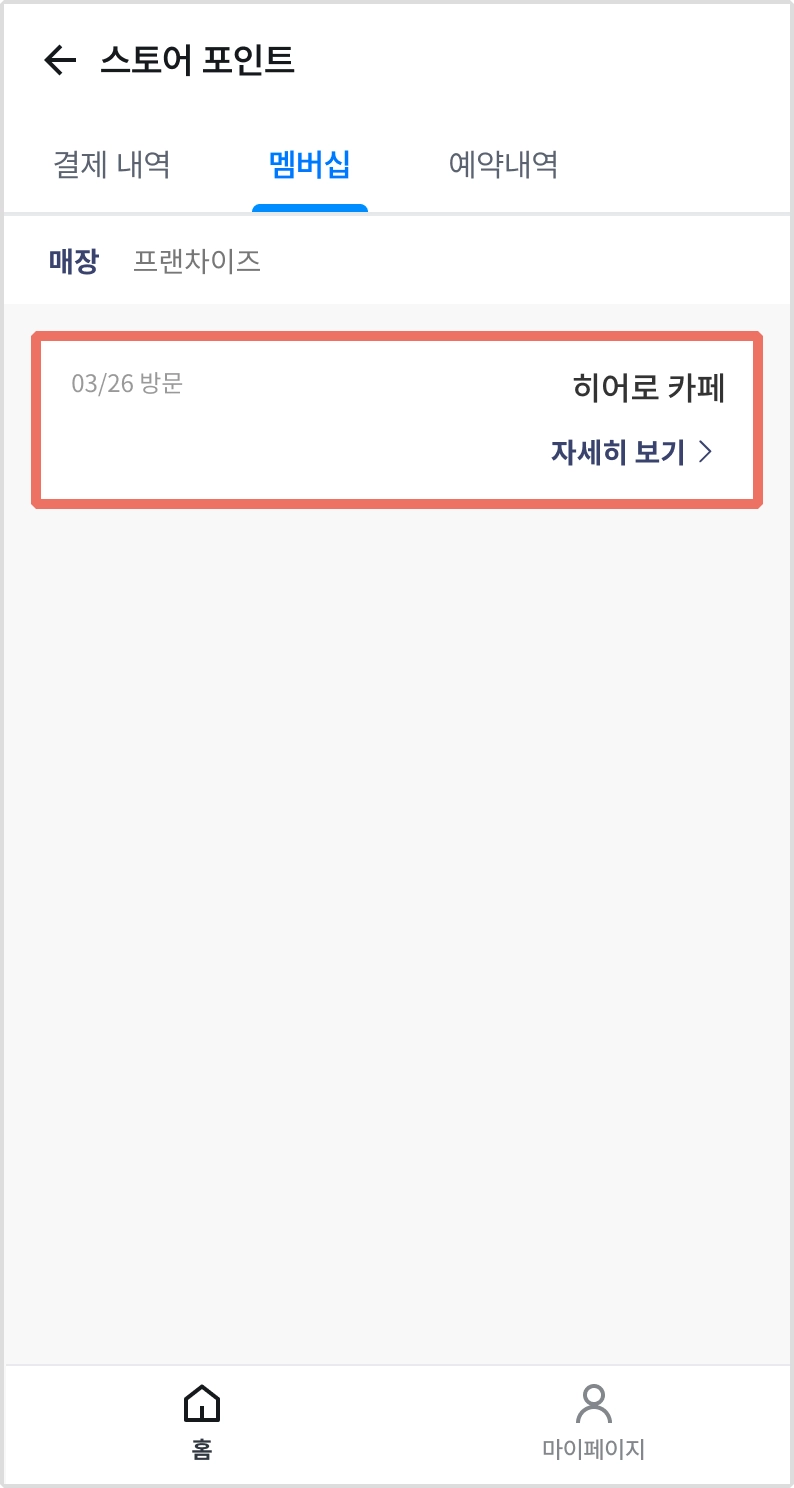This screenshot has height=1488, width=794.
Task: Go back using the arrow icon
Action: point(60,61)
